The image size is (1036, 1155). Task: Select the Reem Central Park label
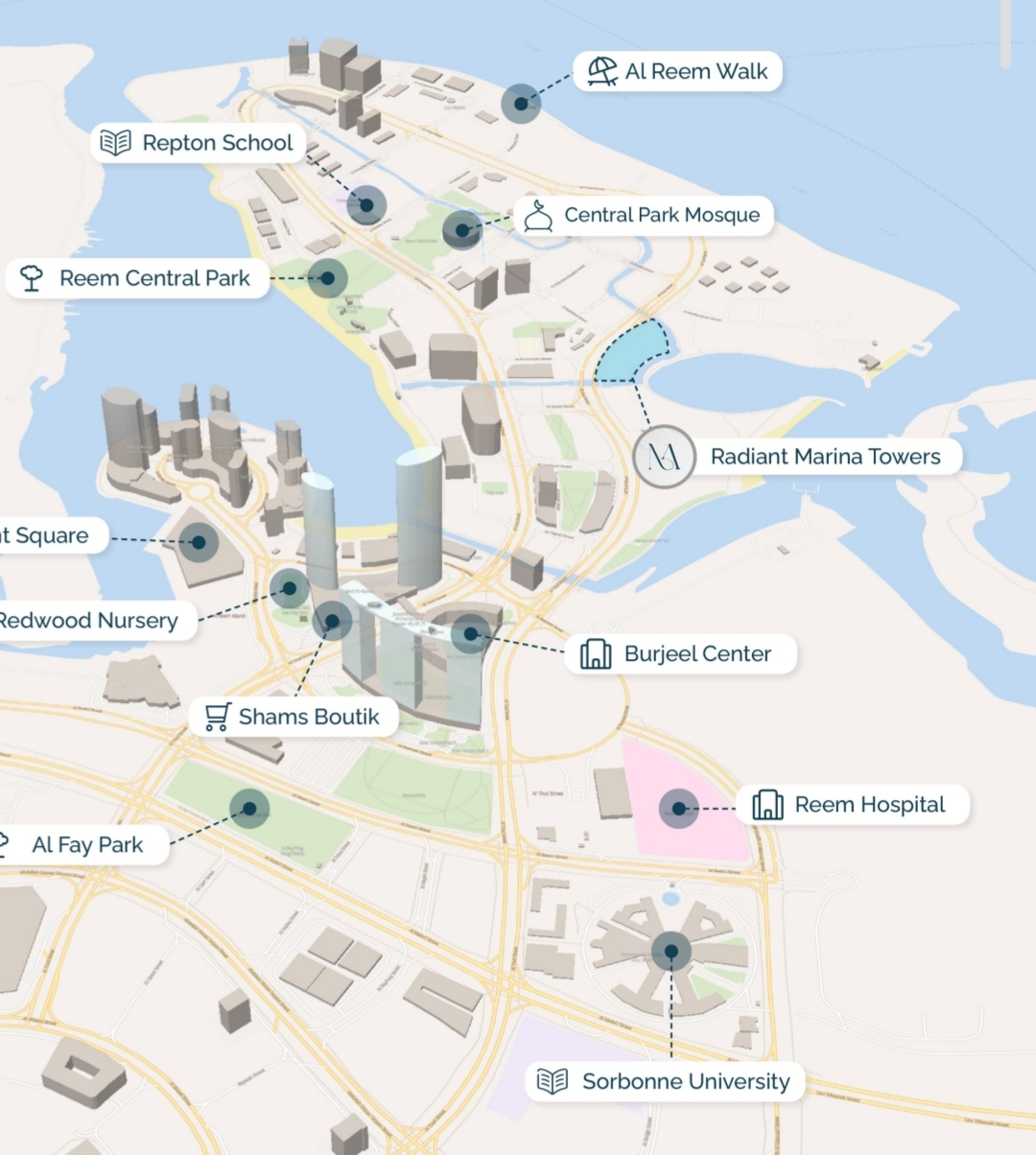pyautogui.click(x=139, y=278)
